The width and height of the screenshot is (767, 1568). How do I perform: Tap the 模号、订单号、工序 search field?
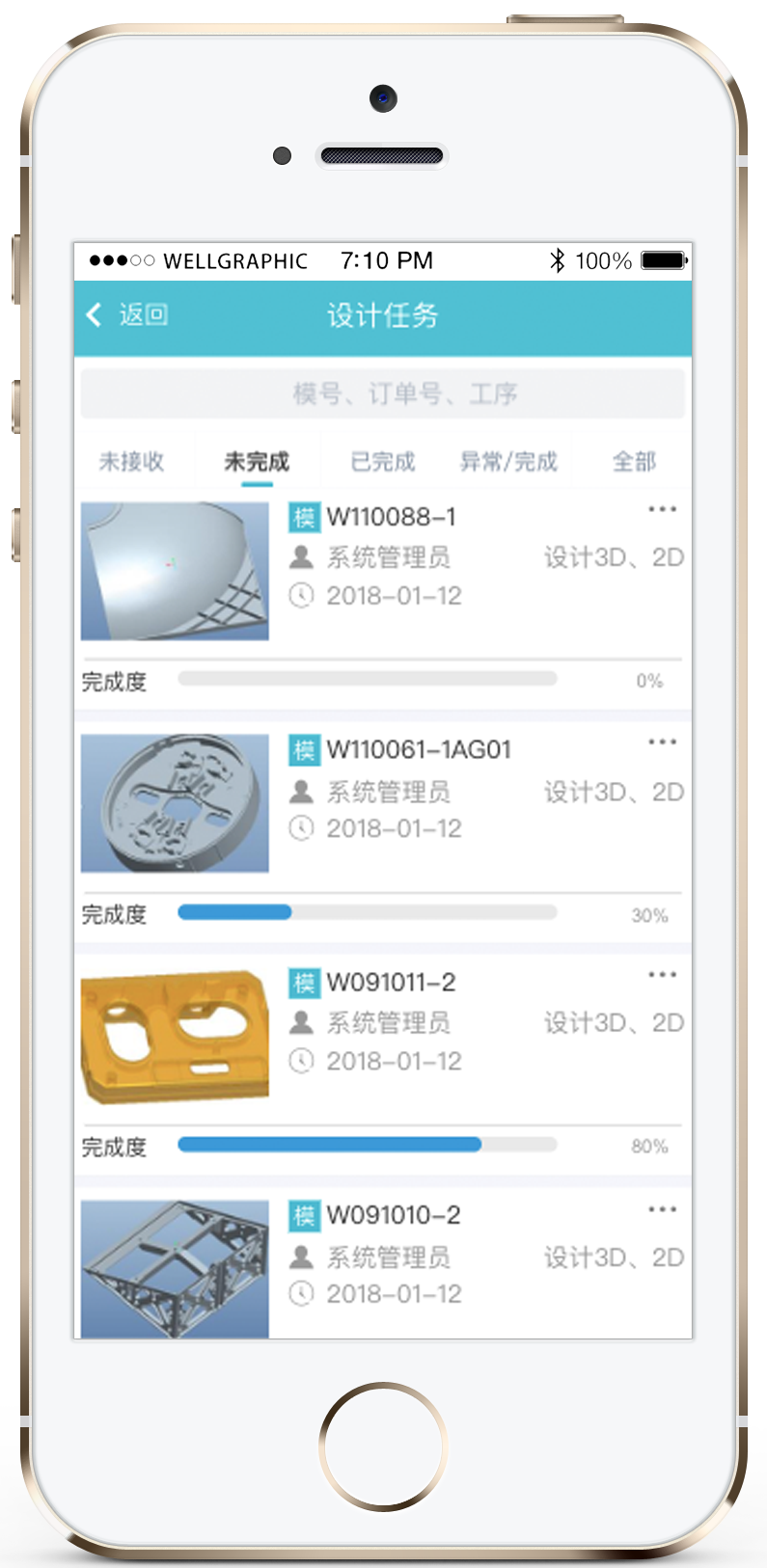pos(383,393)
